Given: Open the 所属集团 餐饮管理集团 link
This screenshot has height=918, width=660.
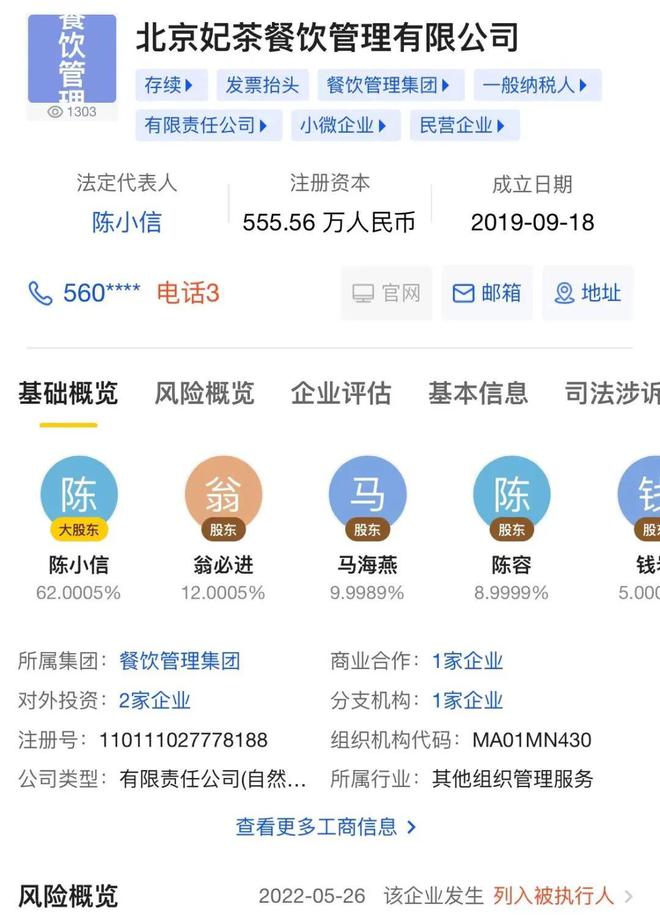Looking at the screenshot, I should pyautogui.click(x=179, y=661).
